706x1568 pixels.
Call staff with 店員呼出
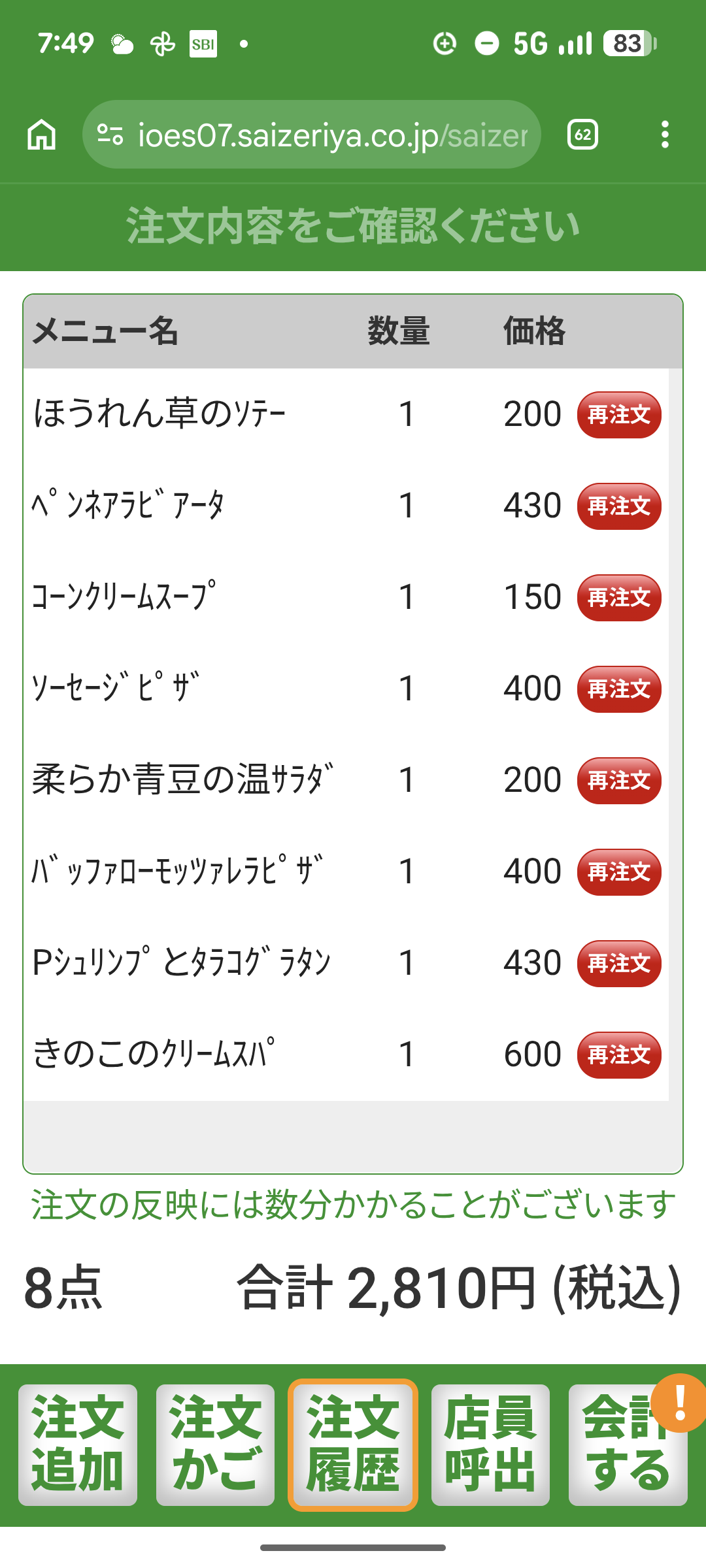click(x=490, y=1445)
